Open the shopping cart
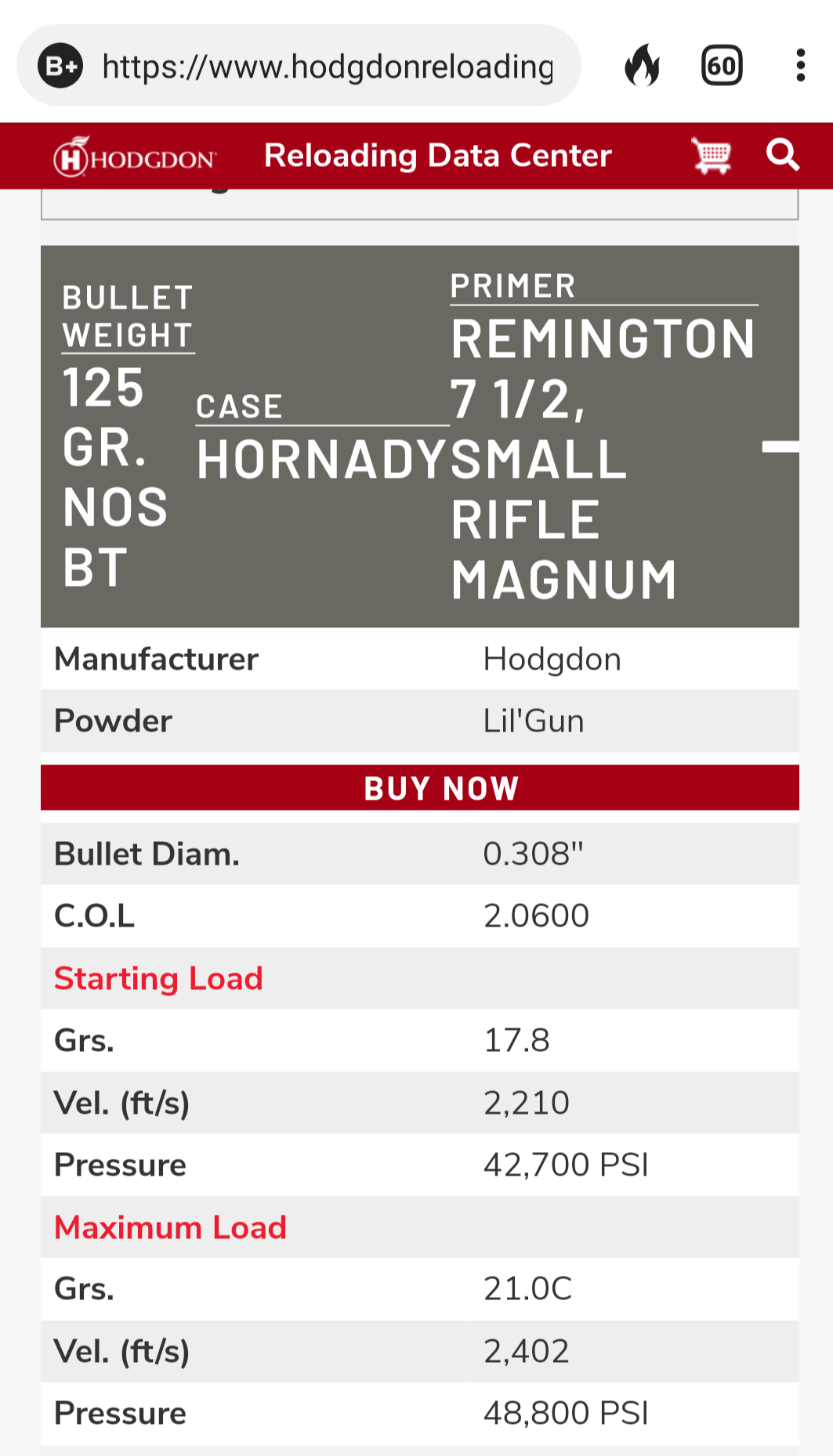 coord(711,155)
